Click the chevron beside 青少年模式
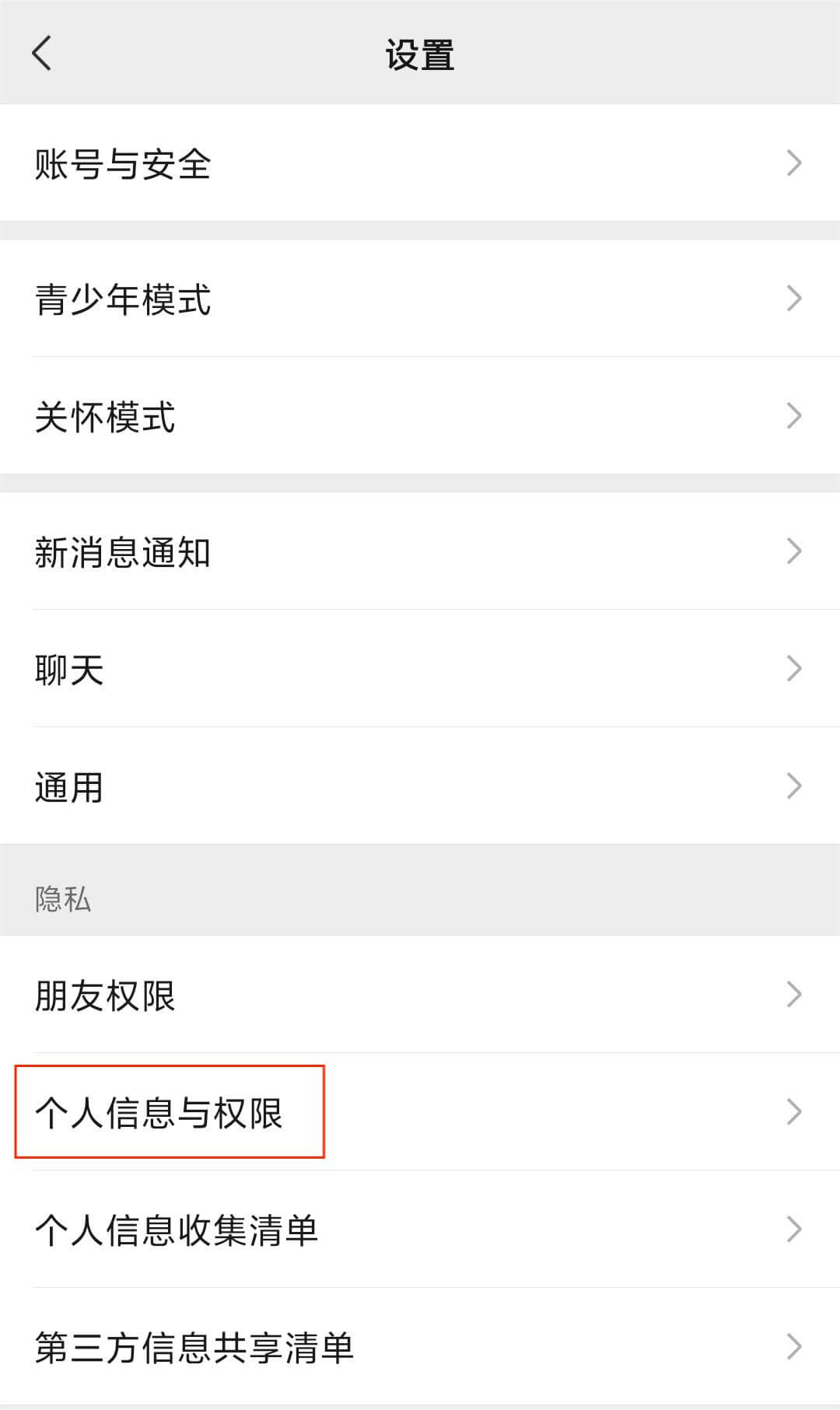The width and height of the screenshot is (840, 1410). coord(794,298)
